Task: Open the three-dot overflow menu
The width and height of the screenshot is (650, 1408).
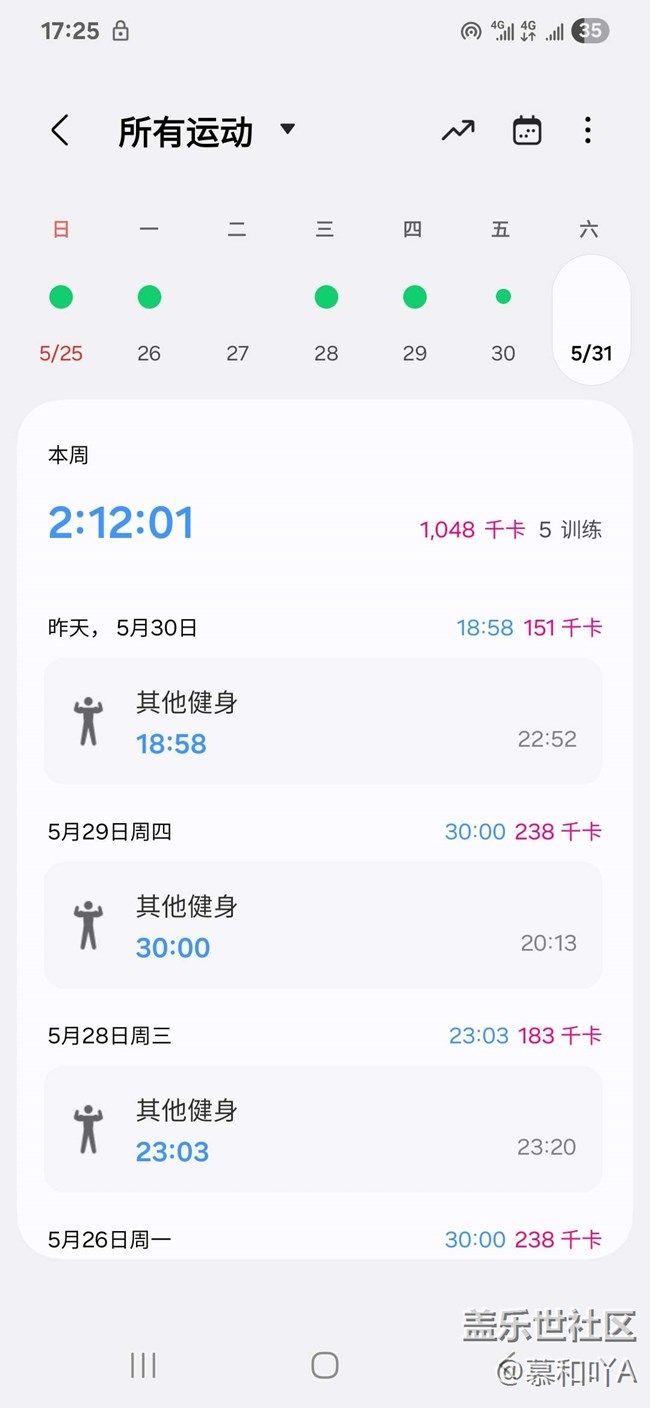Action: [588, 131]
